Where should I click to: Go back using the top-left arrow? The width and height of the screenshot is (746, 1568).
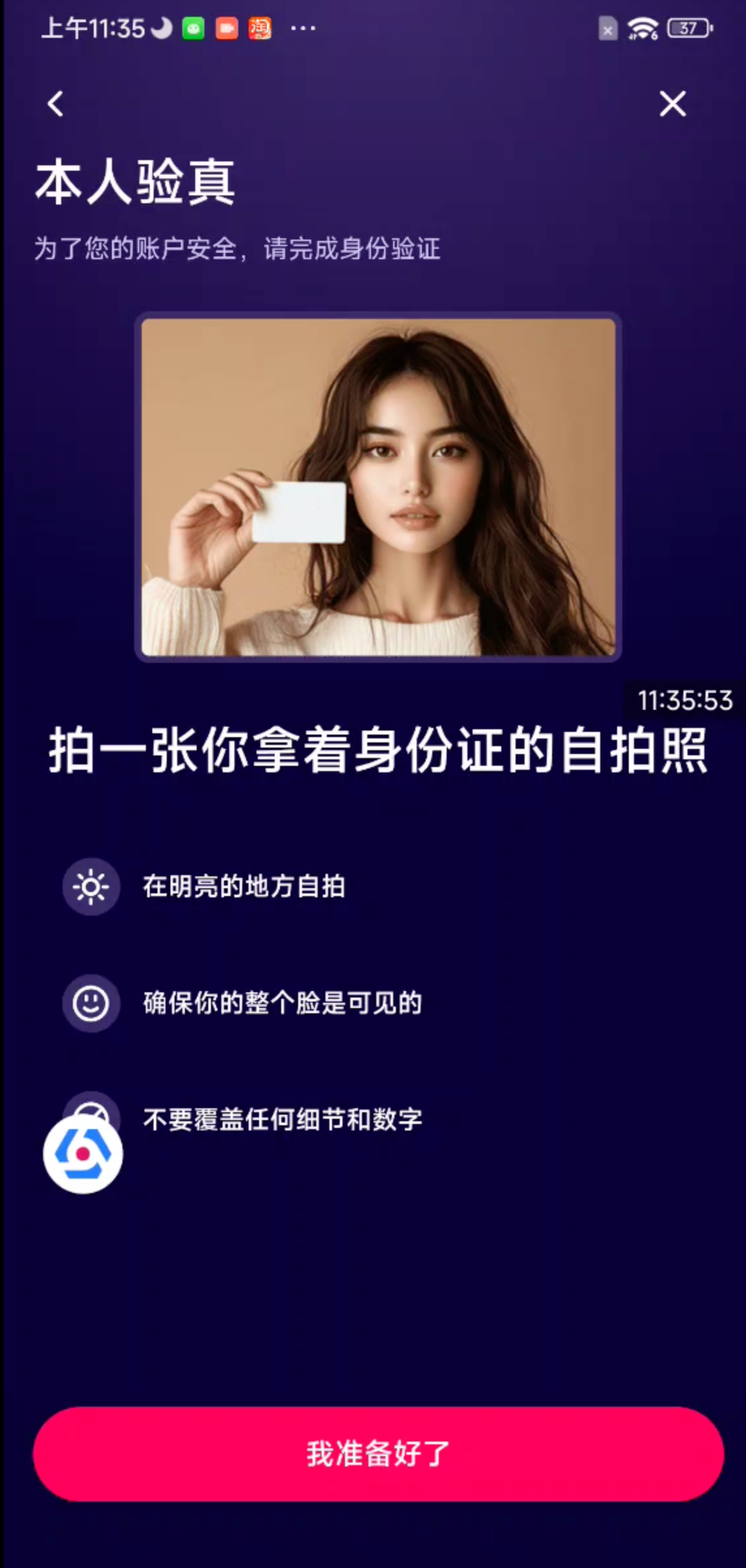tap(56, 104)
